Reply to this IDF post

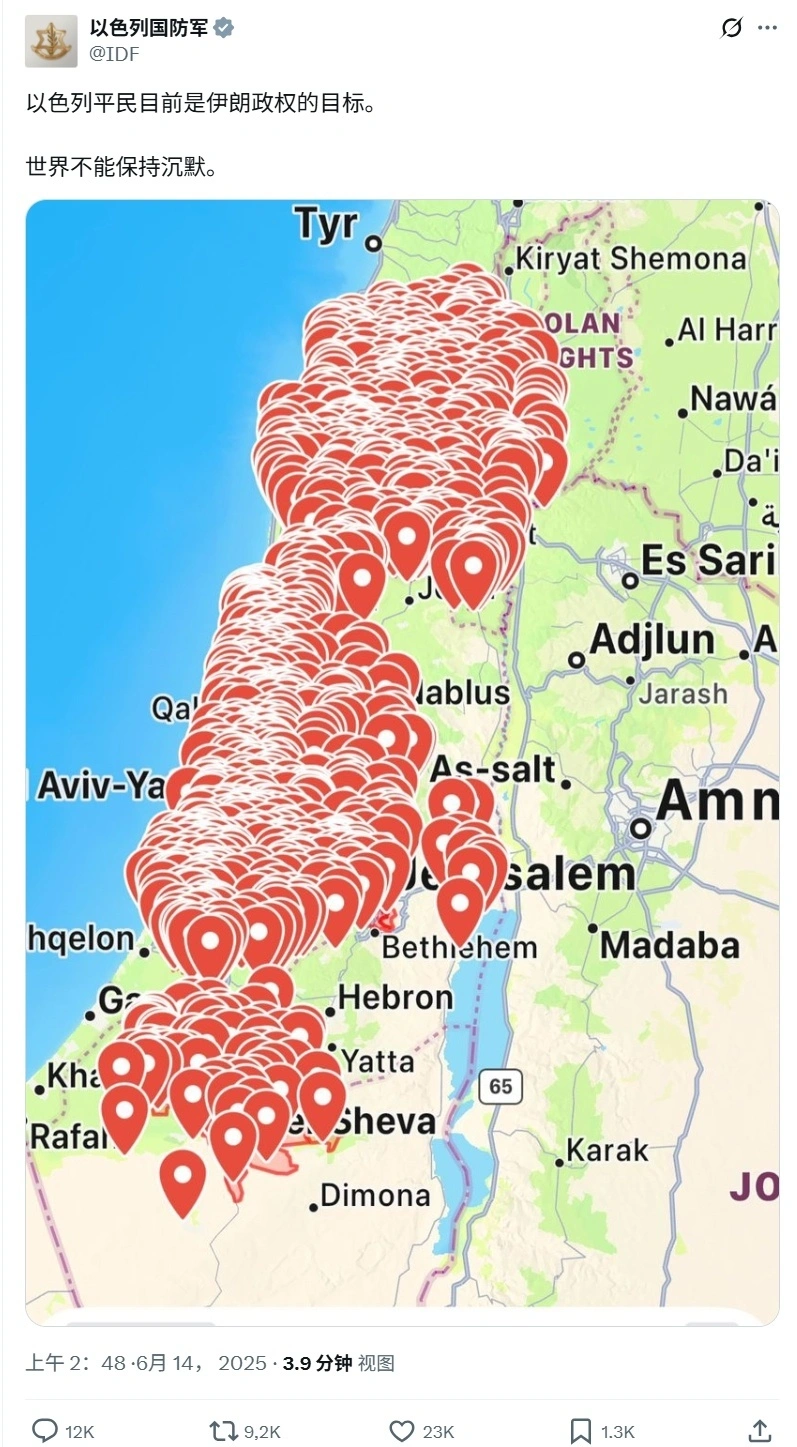(46, 1431)
